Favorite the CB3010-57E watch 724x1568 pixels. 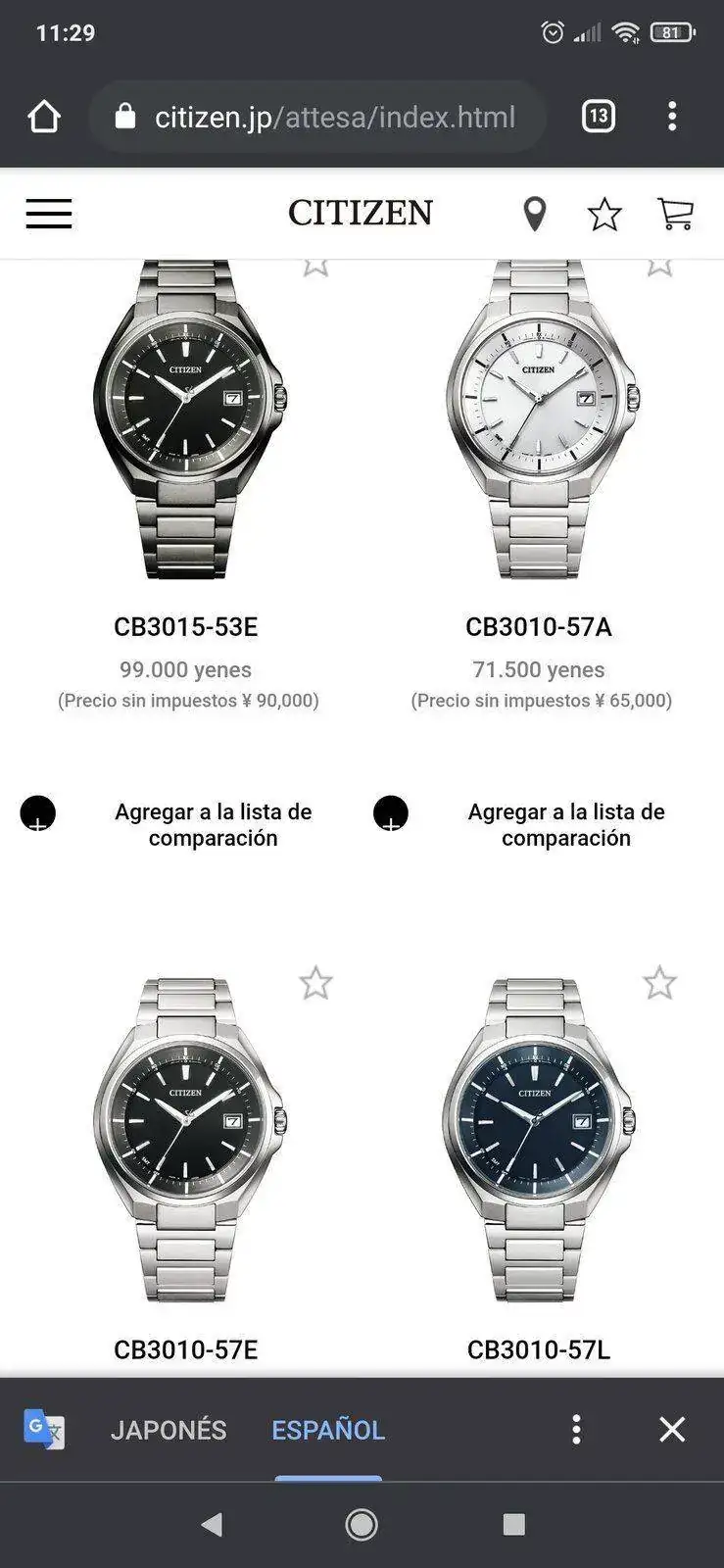tap(315, 983)
